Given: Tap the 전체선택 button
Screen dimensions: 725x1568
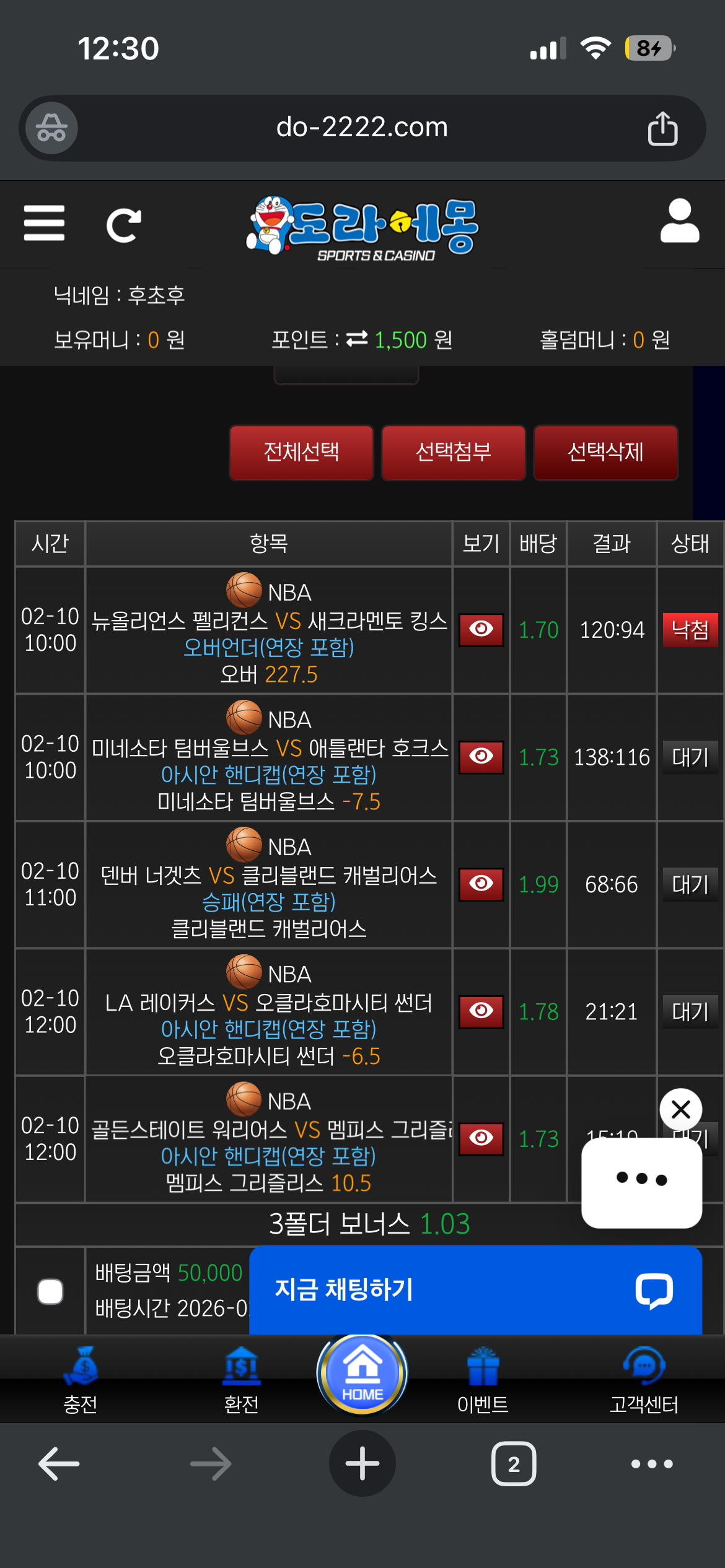Looking at the screenshot, I should tap(301, 452).
